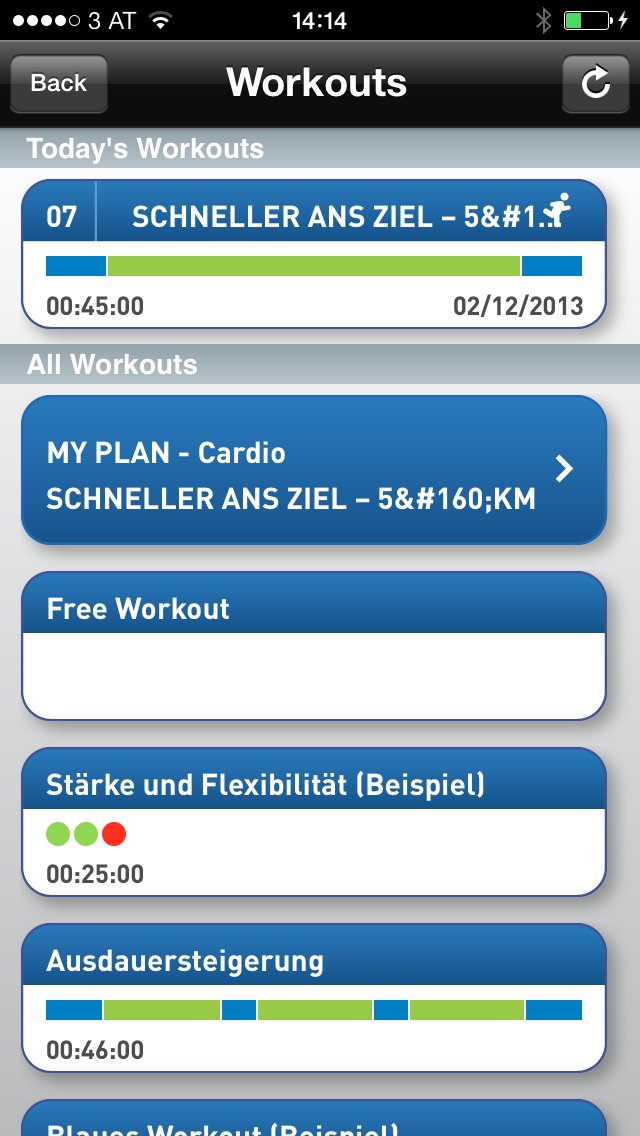
Task: Select the Free Workout card
Action: pyautogui.click(x=314, y=646)
